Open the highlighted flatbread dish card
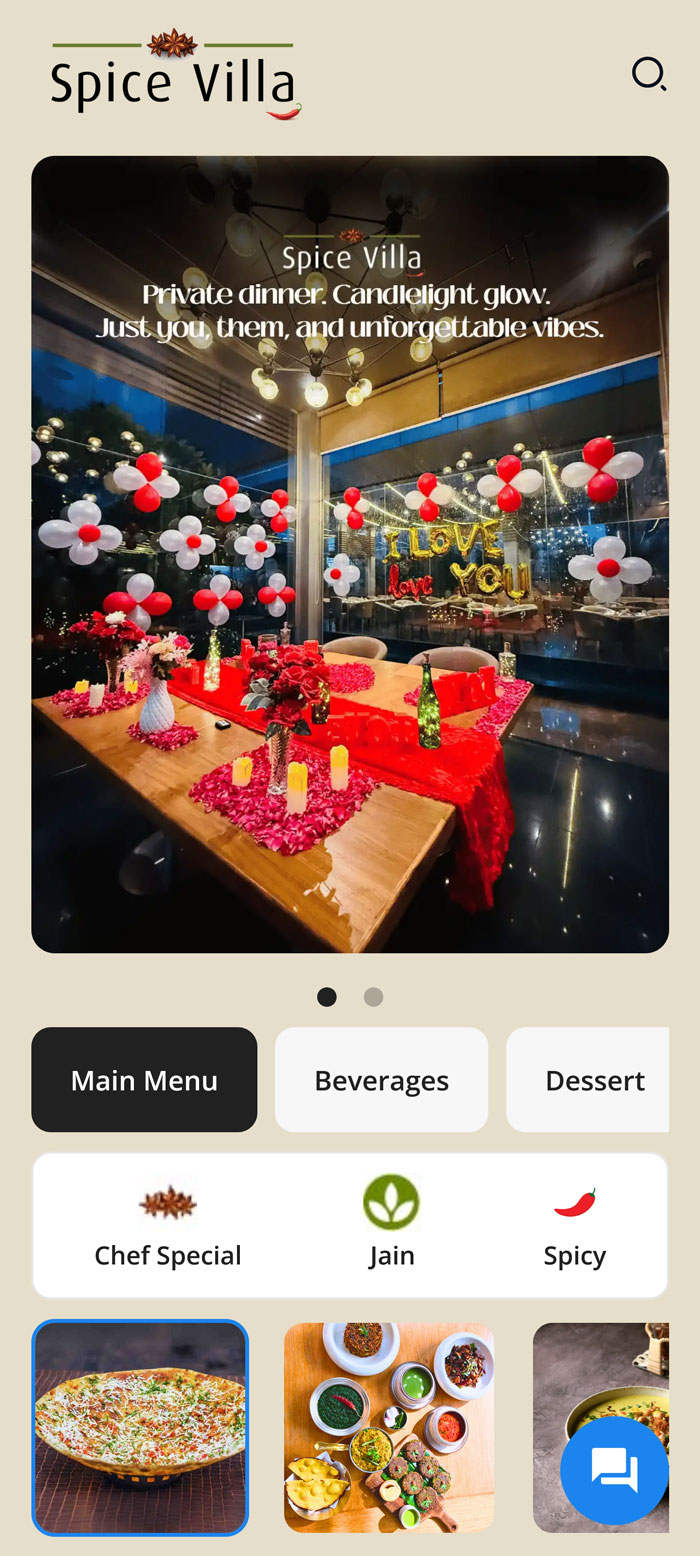 click(140, 1427)
